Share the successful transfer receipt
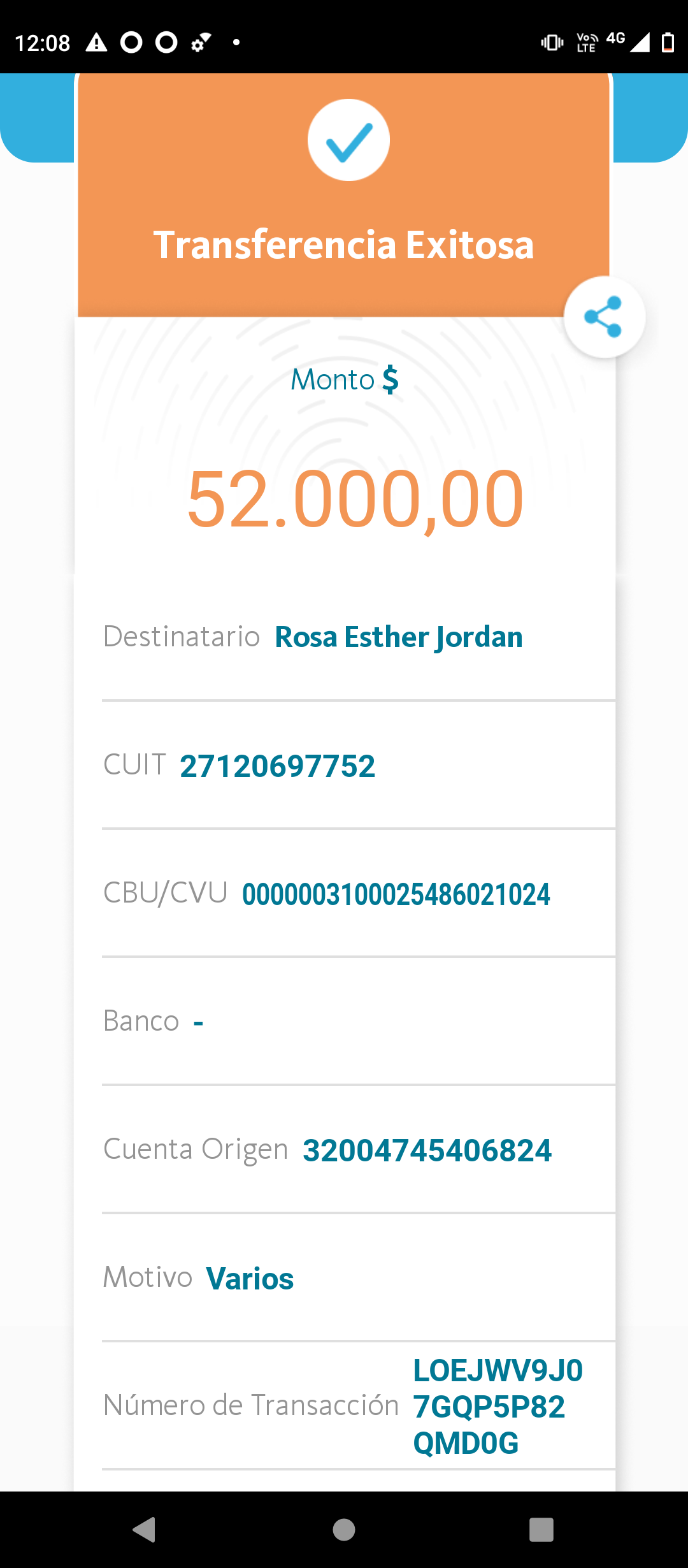This screenshot has height=1568, width=688. click(604, 317)
